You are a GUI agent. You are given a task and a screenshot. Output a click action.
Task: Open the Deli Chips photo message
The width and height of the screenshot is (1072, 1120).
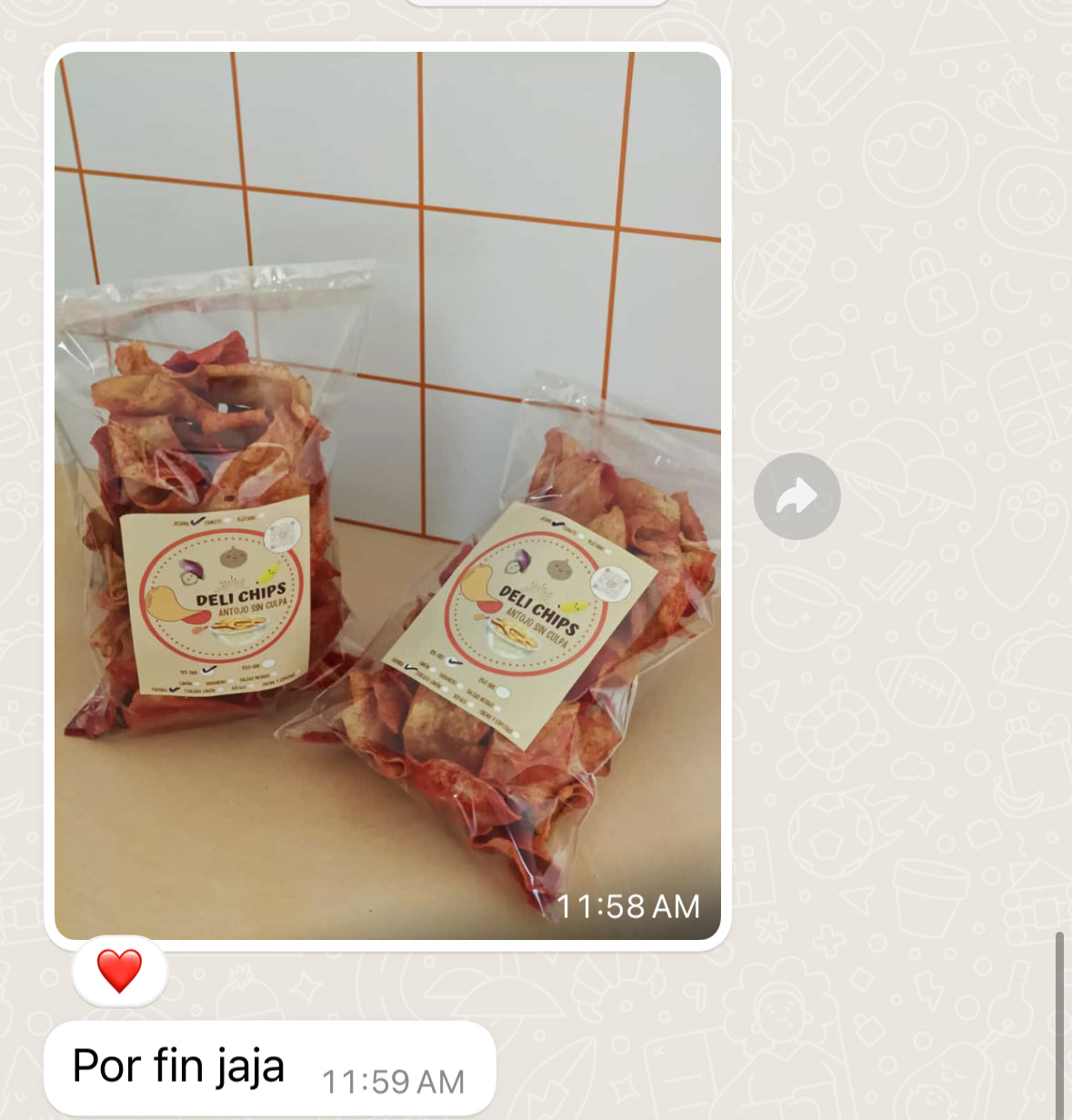tap(387, 495)
